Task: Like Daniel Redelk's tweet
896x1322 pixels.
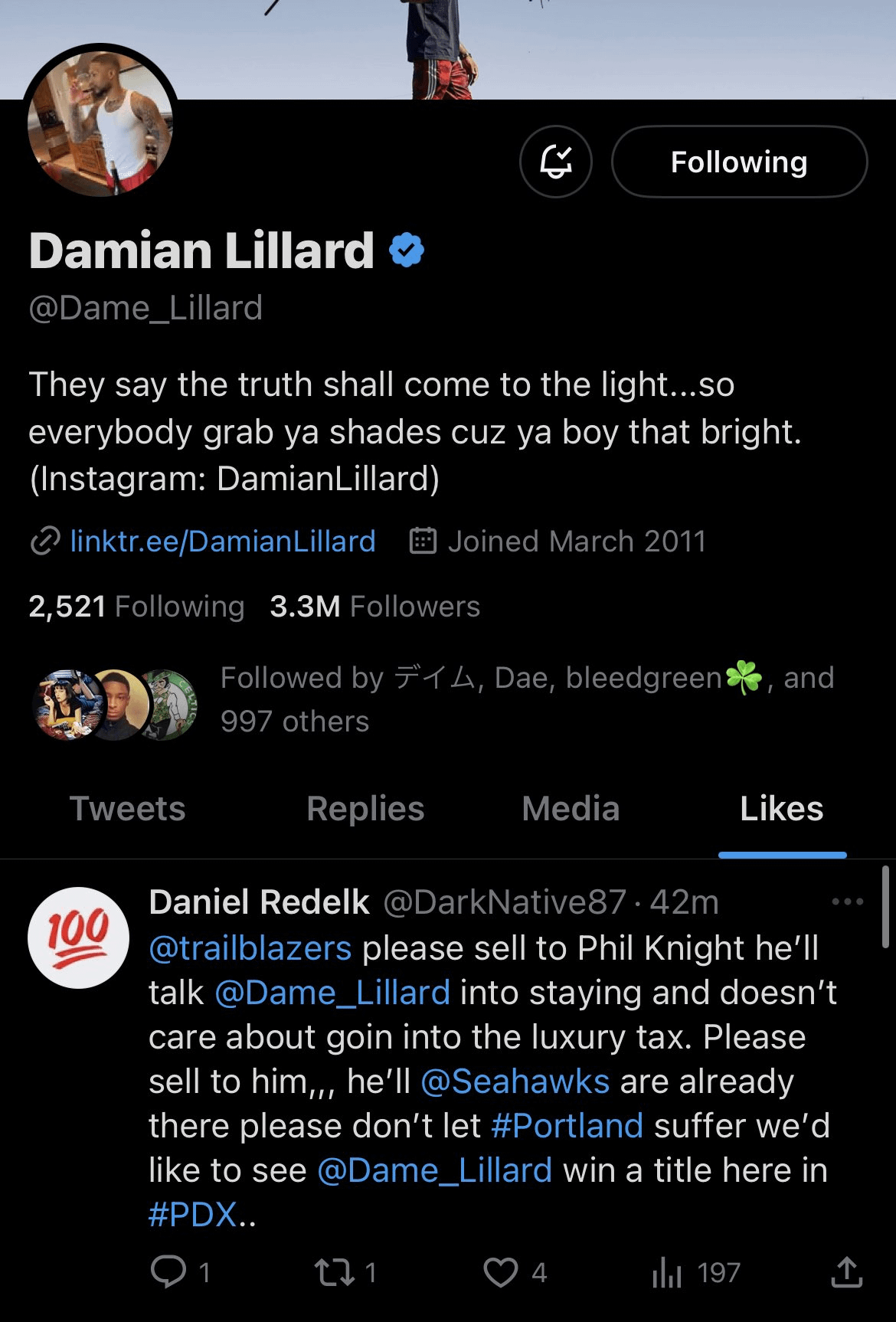Action: (501, 1272)
